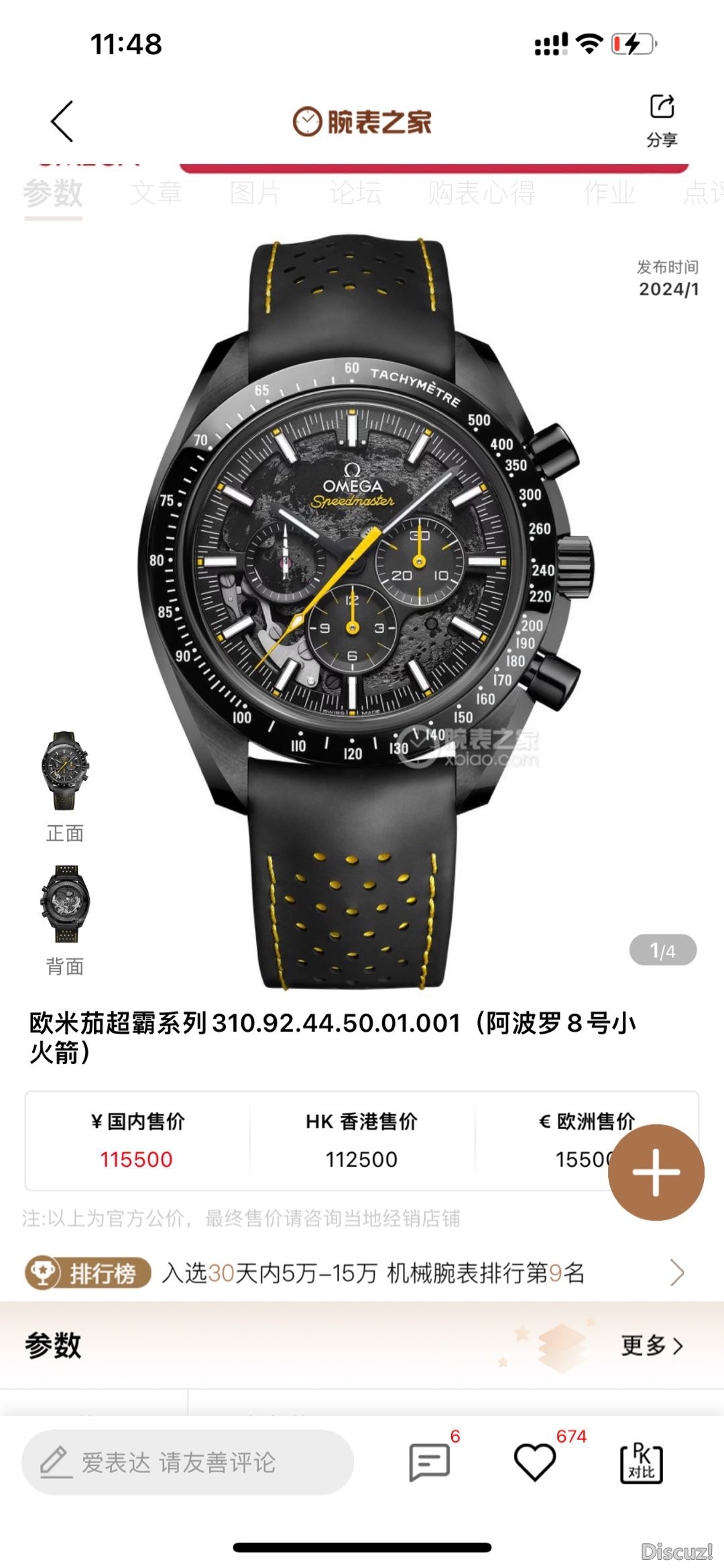Screen dimensions: 724x1568
Task: Like this watch with heart icon
Action: coord(534,1462)
